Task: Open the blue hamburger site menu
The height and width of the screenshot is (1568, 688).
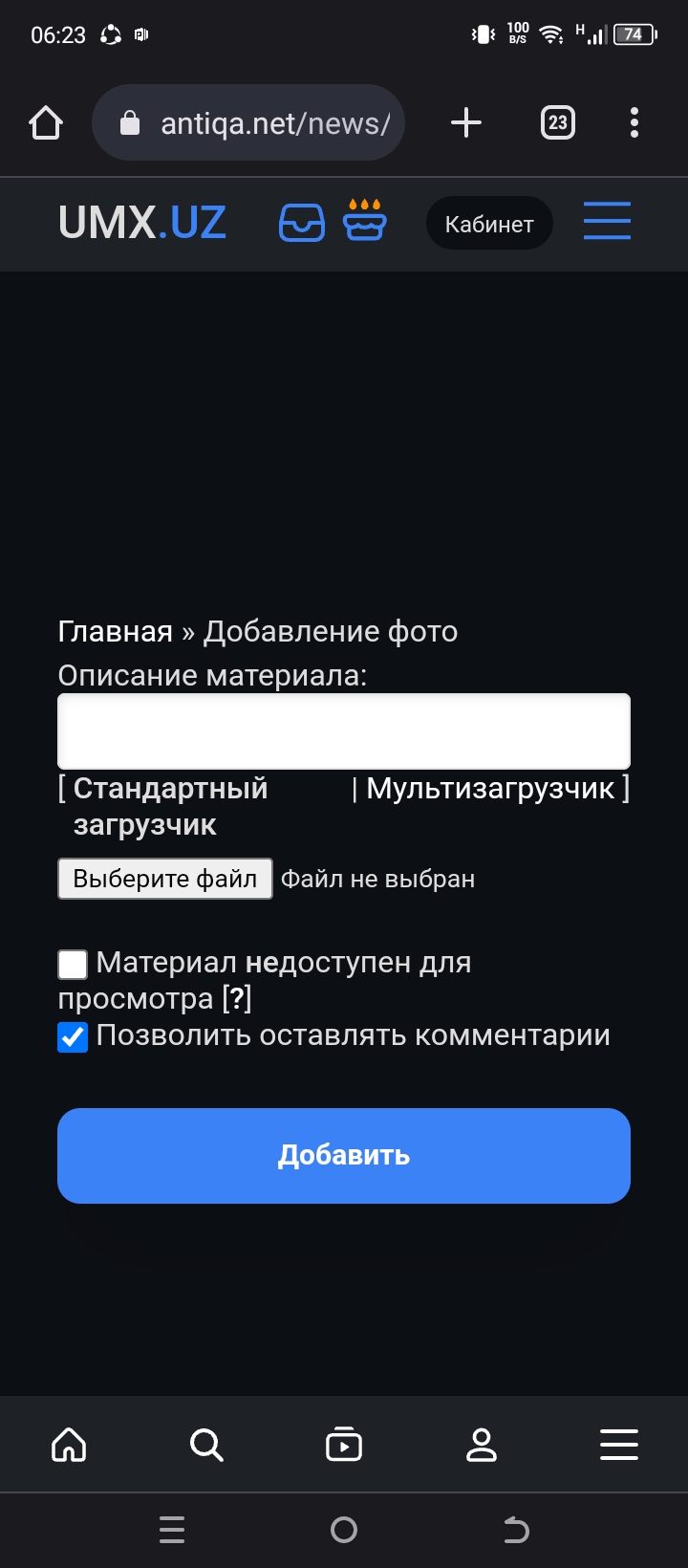Action: (x=607, y=221)
